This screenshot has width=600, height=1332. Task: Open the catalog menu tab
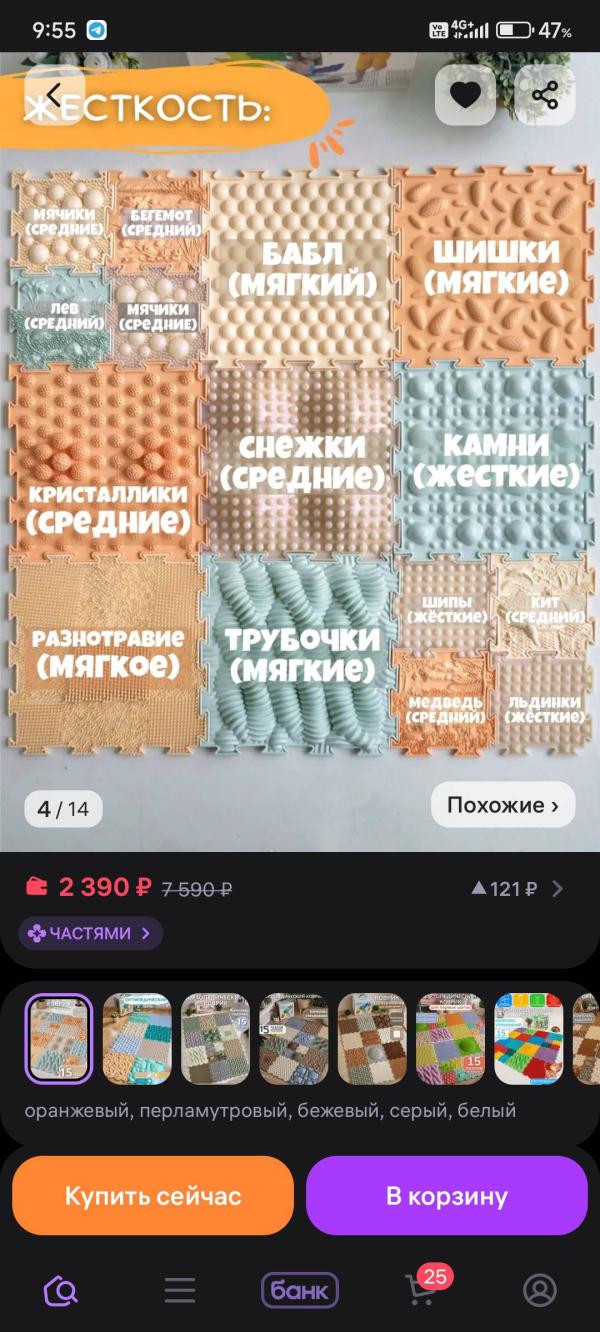point(180,1290)
